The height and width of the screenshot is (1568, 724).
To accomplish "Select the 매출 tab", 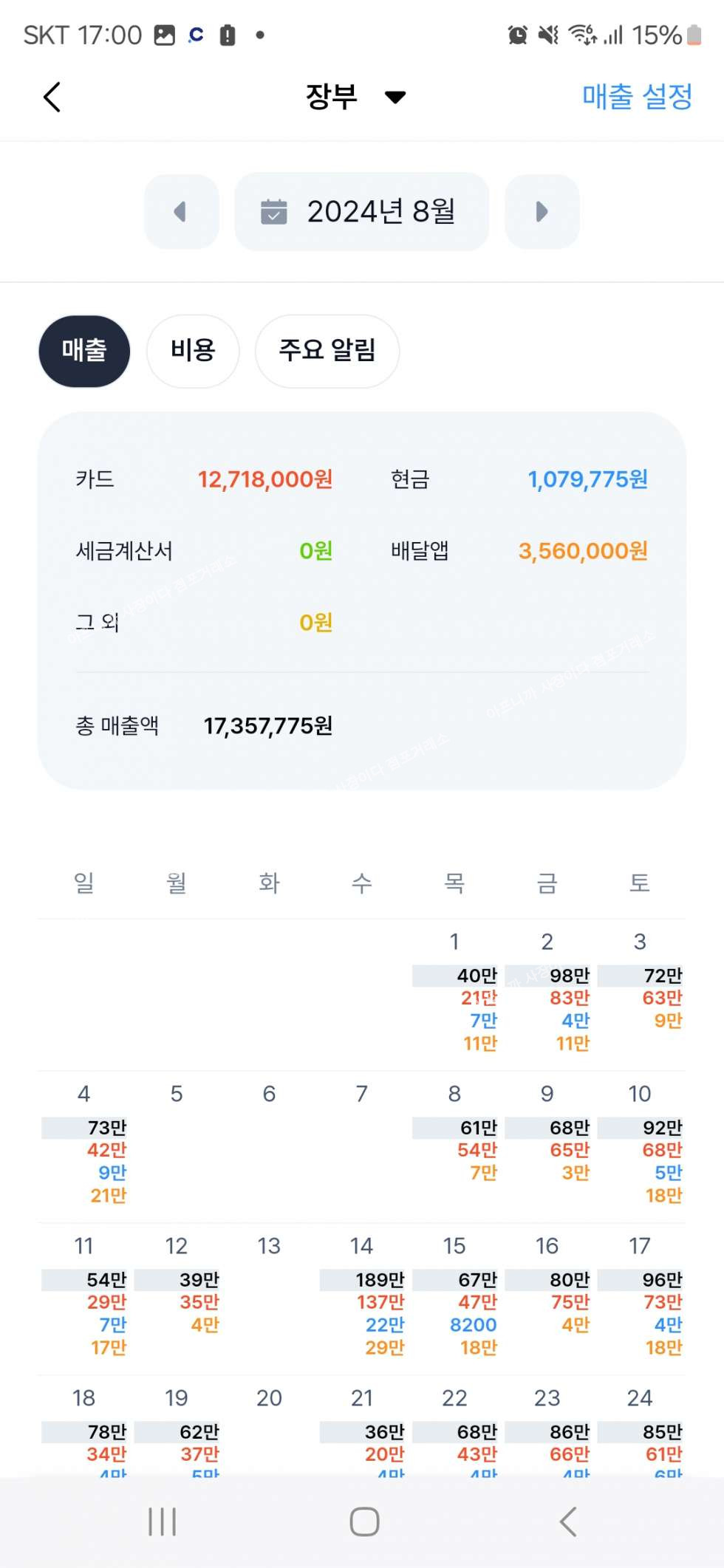I will (x=84, y=351).
